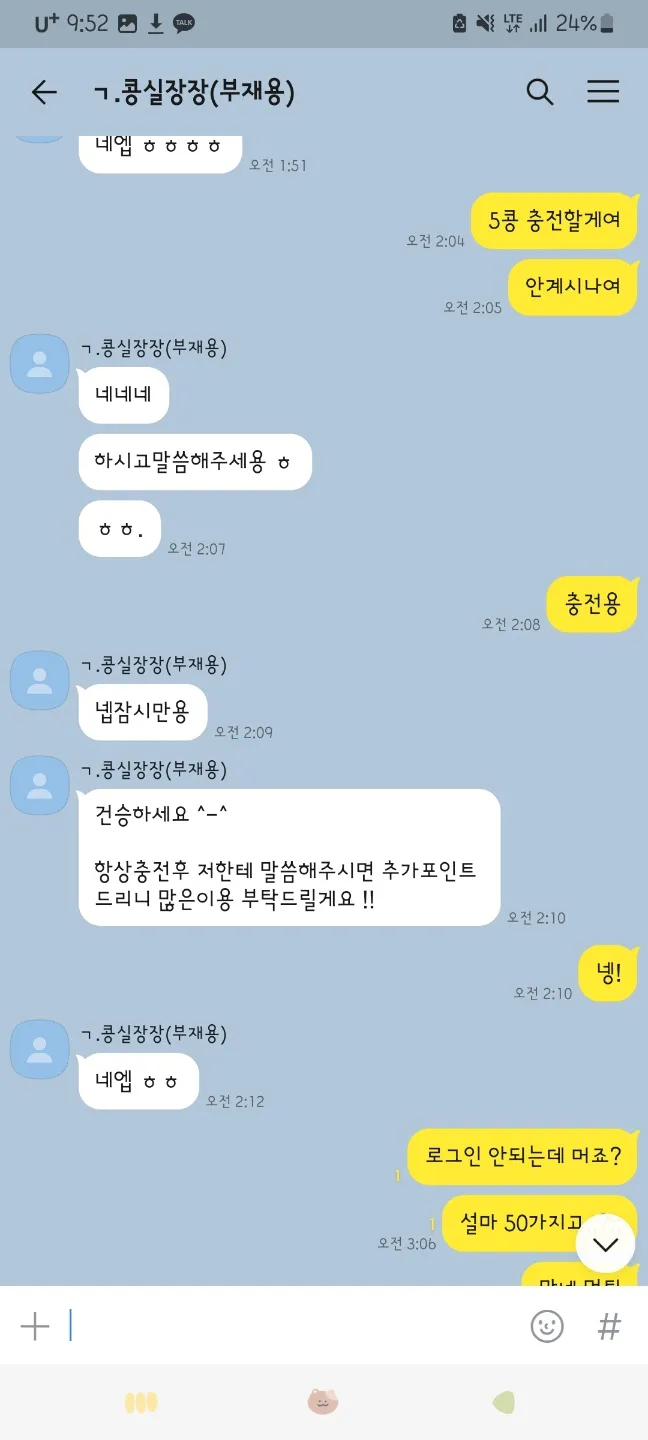Open sender avatar beside 넵잠시만용 message
Screen dimensions: 648x1440
[40, 680]
